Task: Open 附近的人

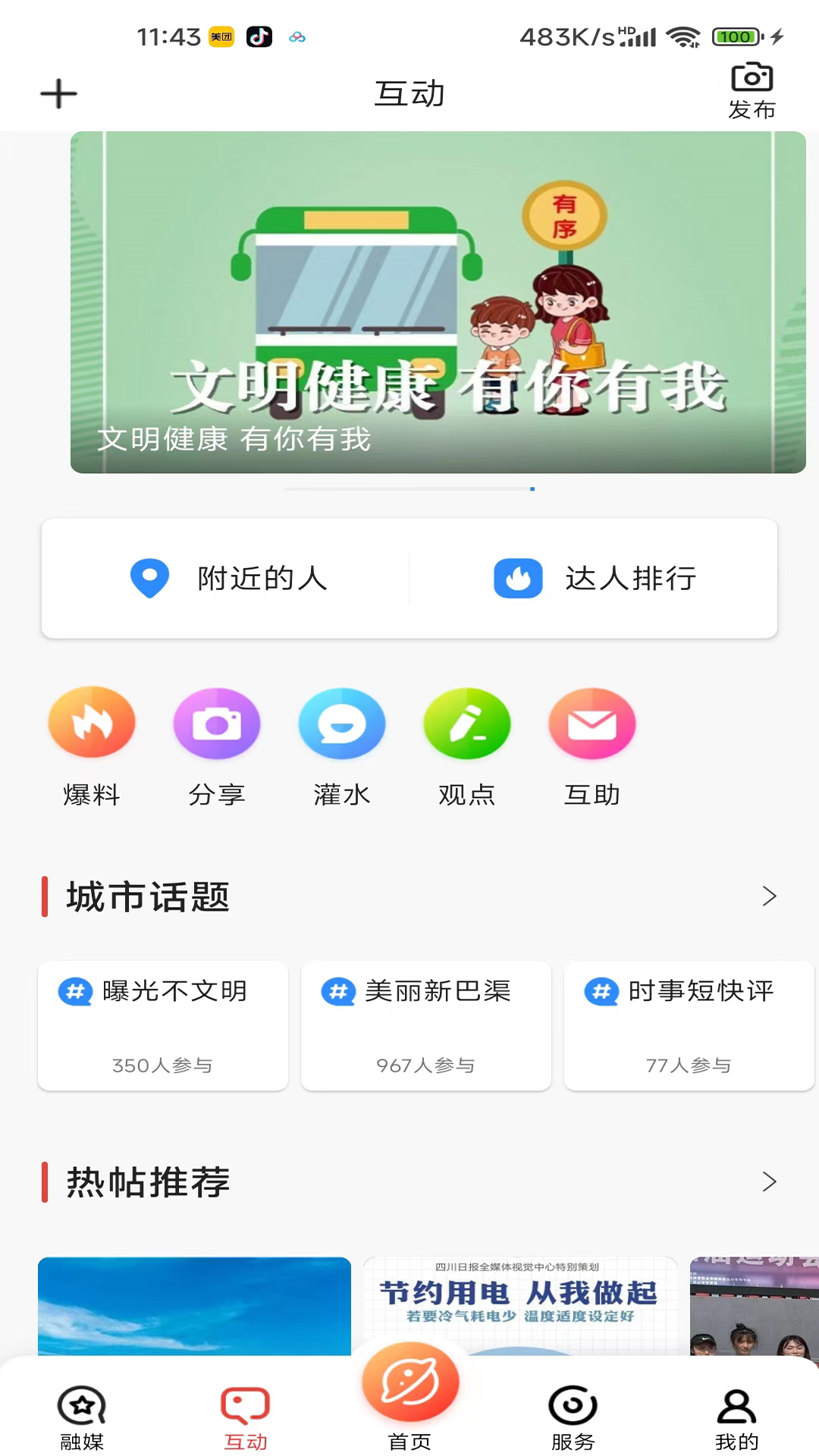Action: click(x=227, y=579)
